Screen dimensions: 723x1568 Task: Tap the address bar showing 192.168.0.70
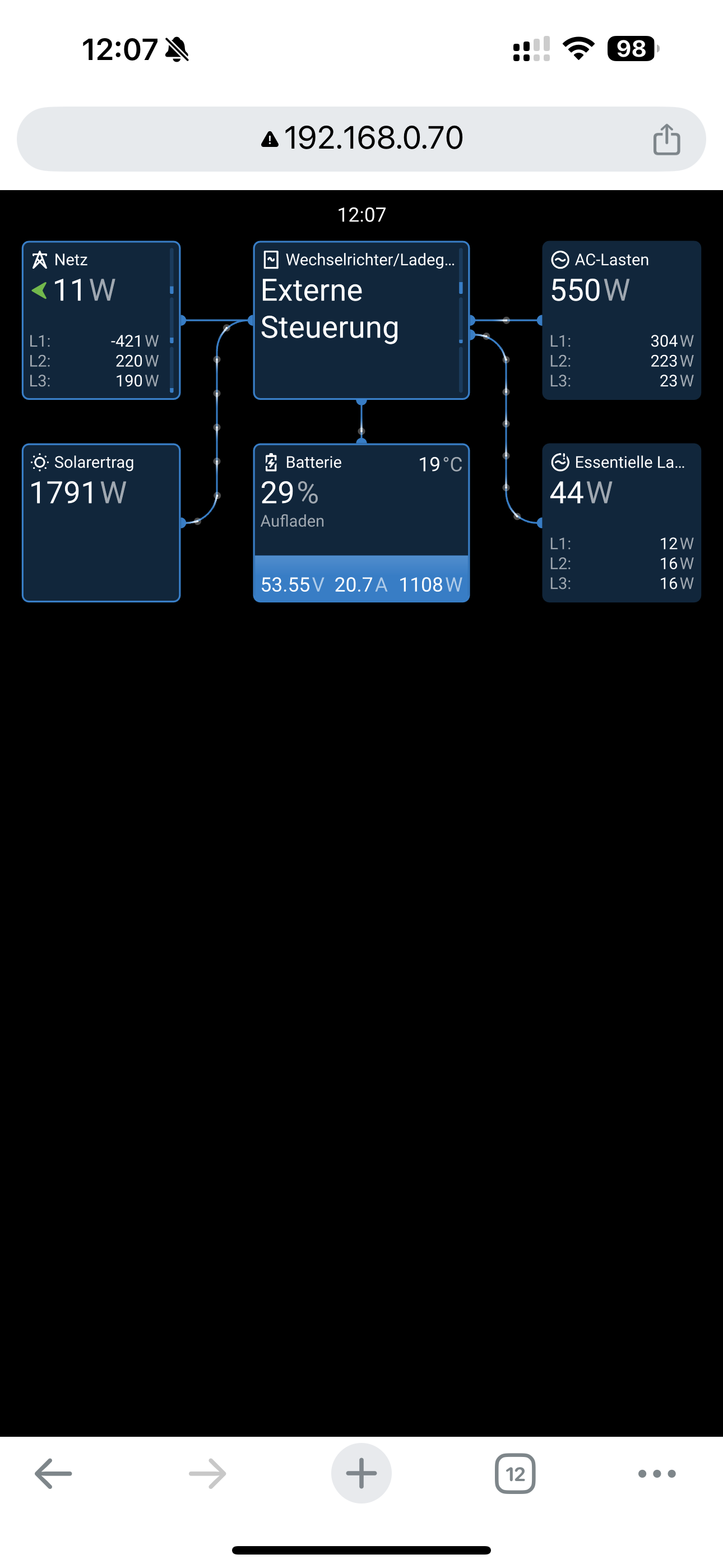click(x=361, y=139)
